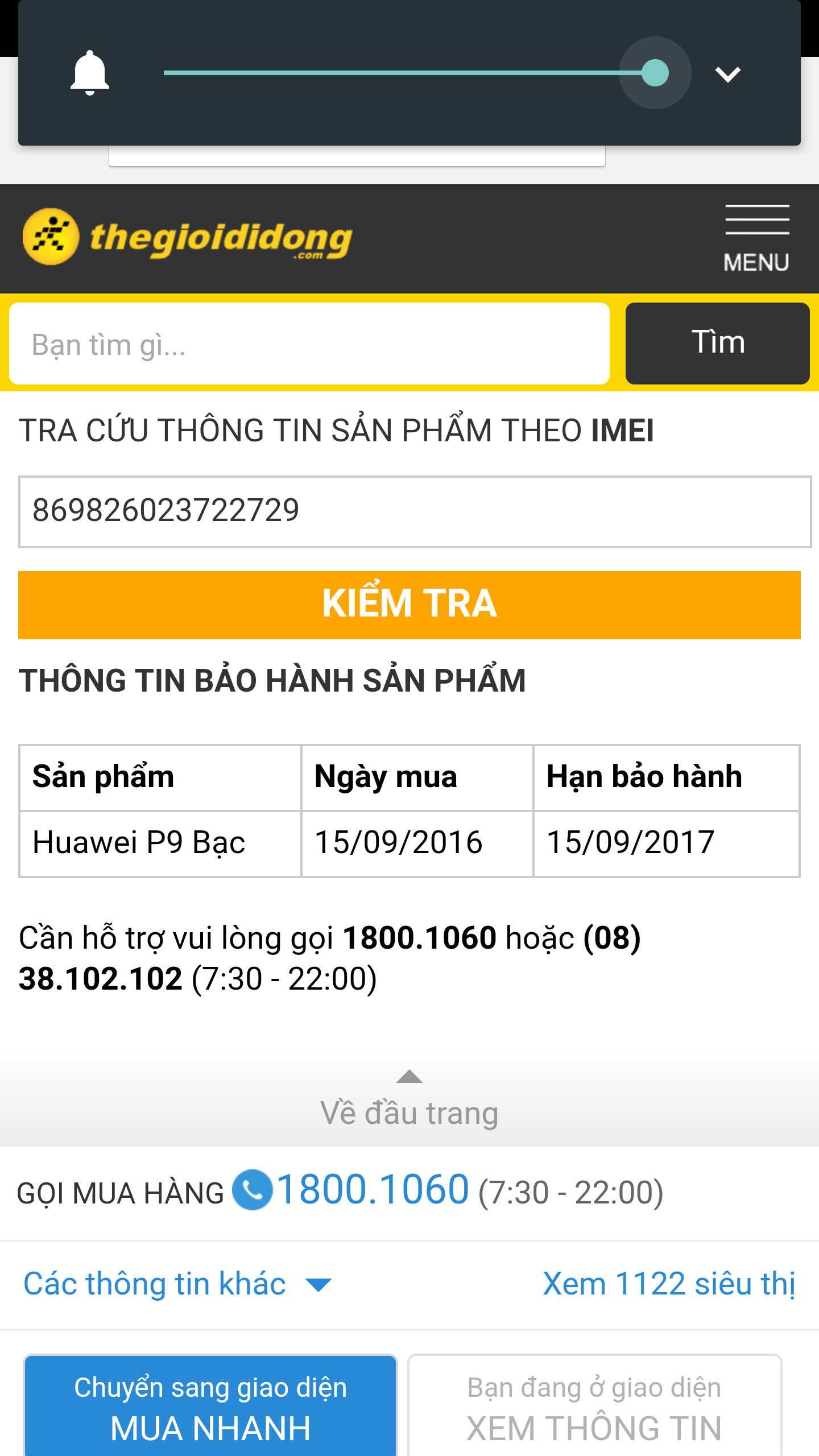The image size is (819, 1456).
Task: Edit the IMEI number input field
Action: [415, 512]
